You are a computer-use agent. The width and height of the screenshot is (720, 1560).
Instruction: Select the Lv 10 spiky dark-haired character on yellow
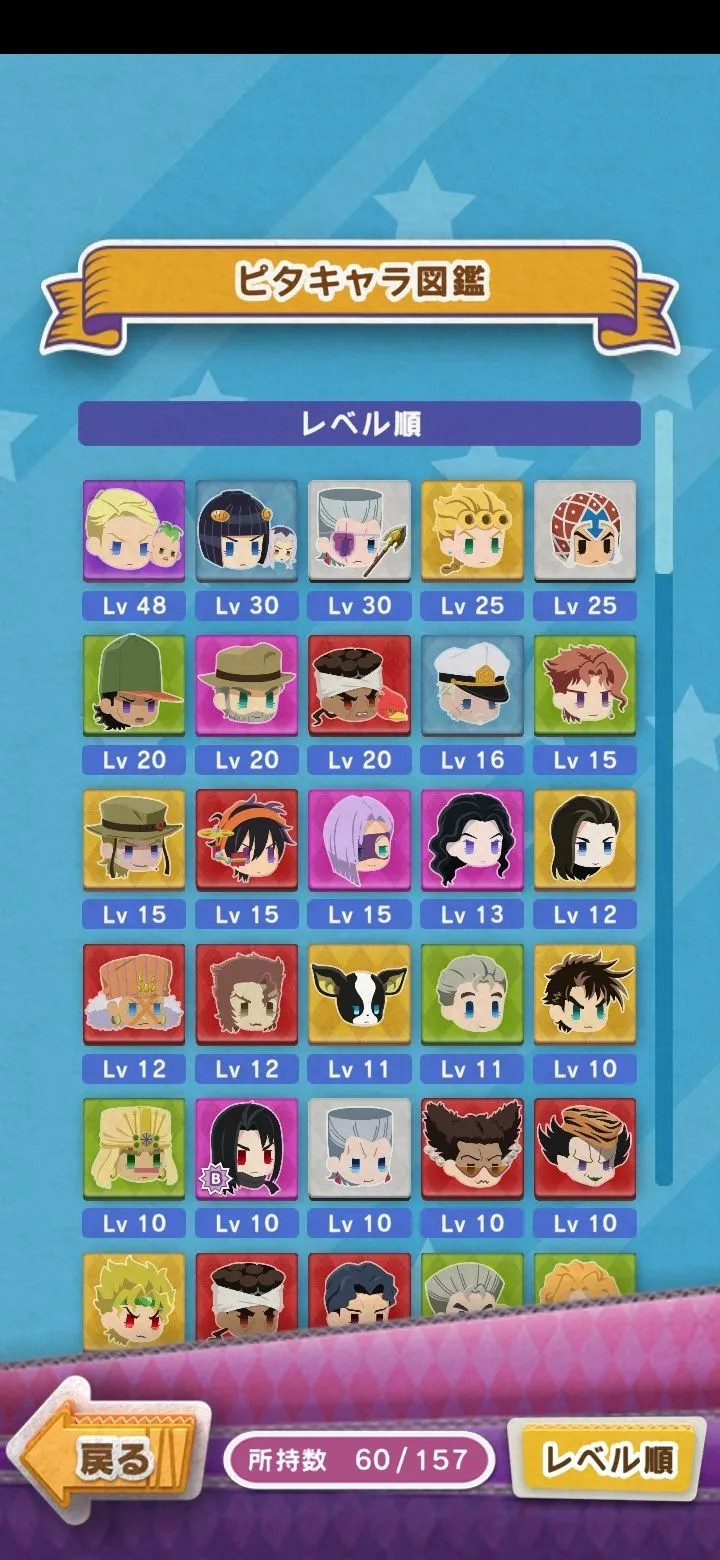point(585,994)
